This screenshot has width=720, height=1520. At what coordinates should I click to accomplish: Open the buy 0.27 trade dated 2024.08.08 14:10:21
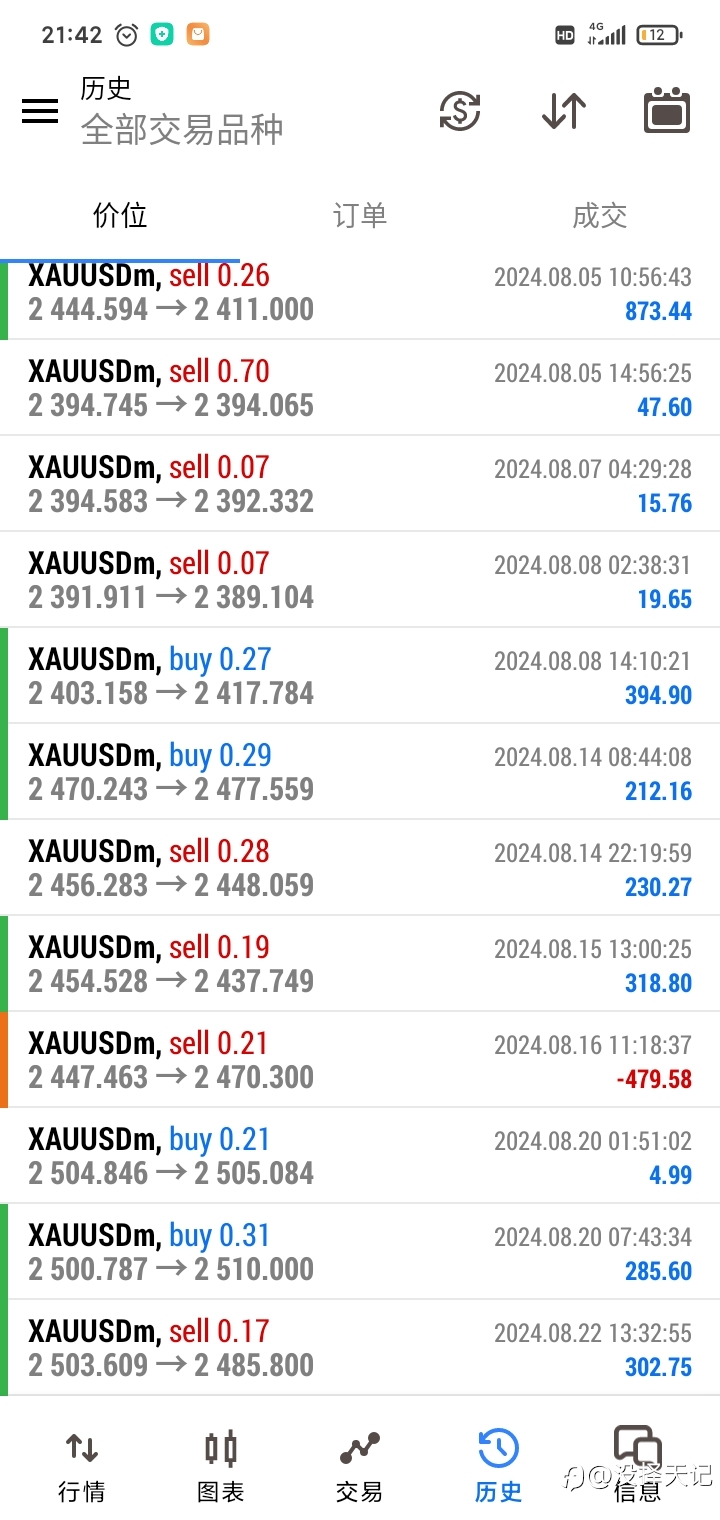(360, 675)
